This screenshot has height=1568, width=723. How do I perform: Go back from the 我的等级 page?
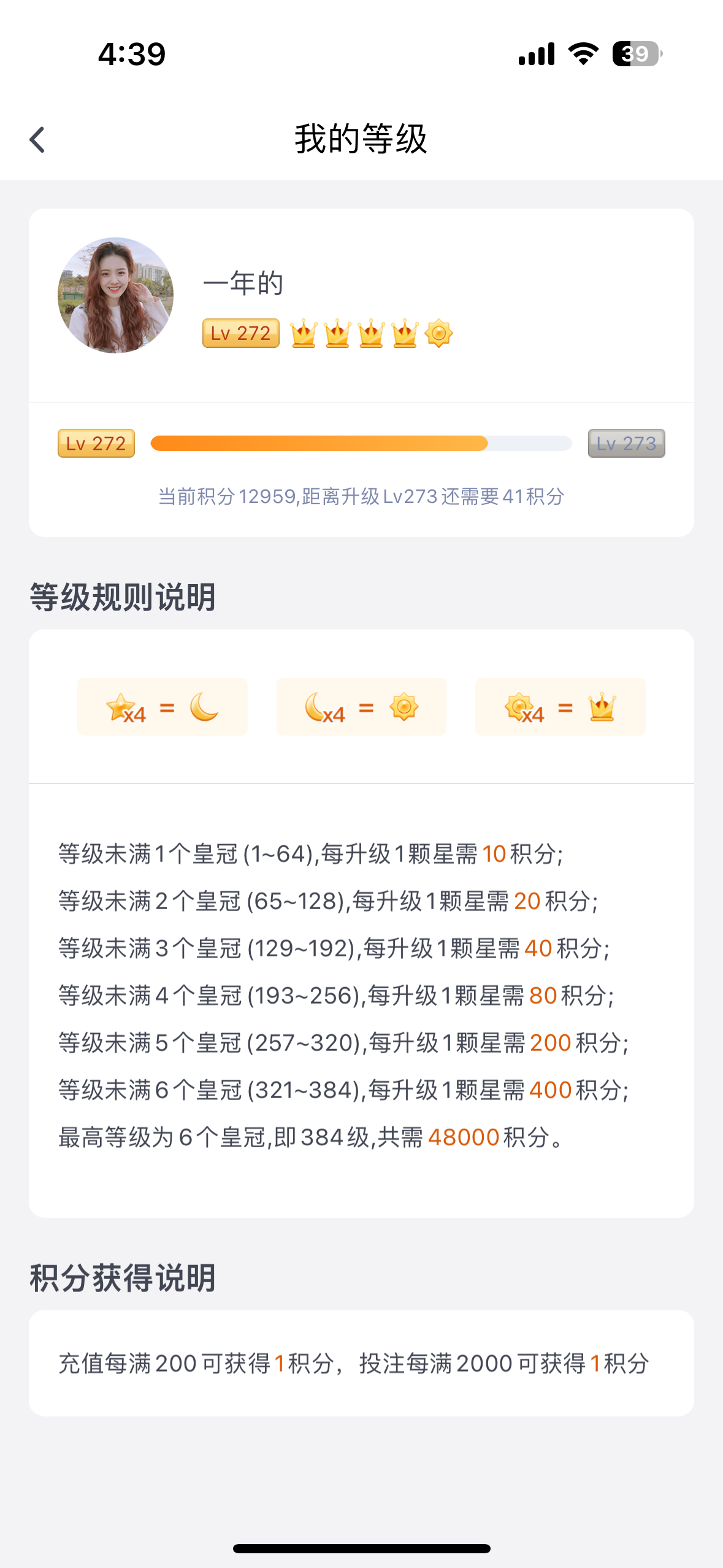(x=37, y=140)
